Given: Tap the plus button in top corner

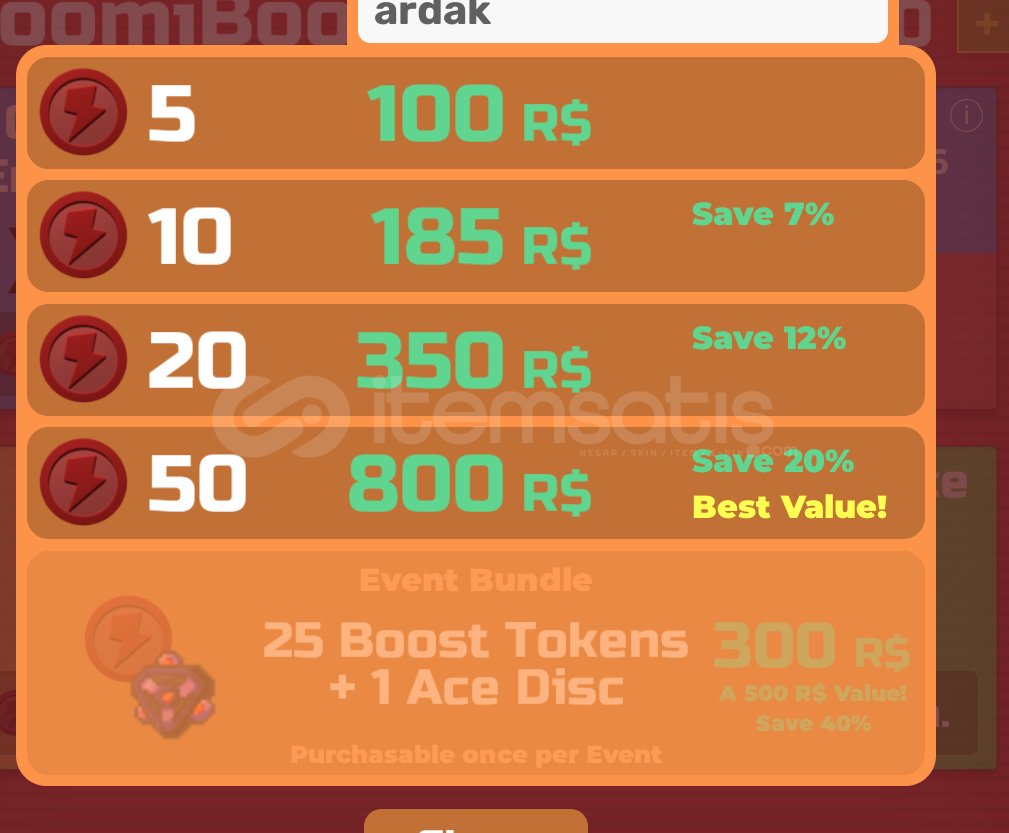Looking at the screenshot, I should 984,26.
